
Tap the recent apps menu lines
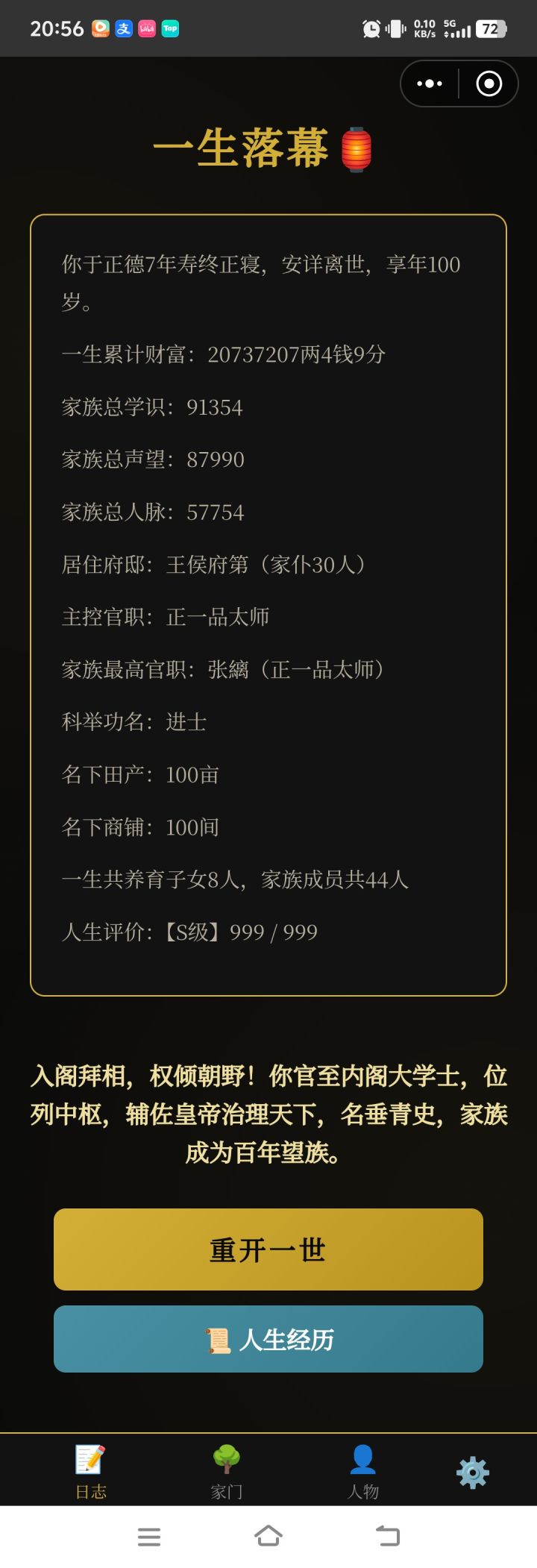(149, 1536)
